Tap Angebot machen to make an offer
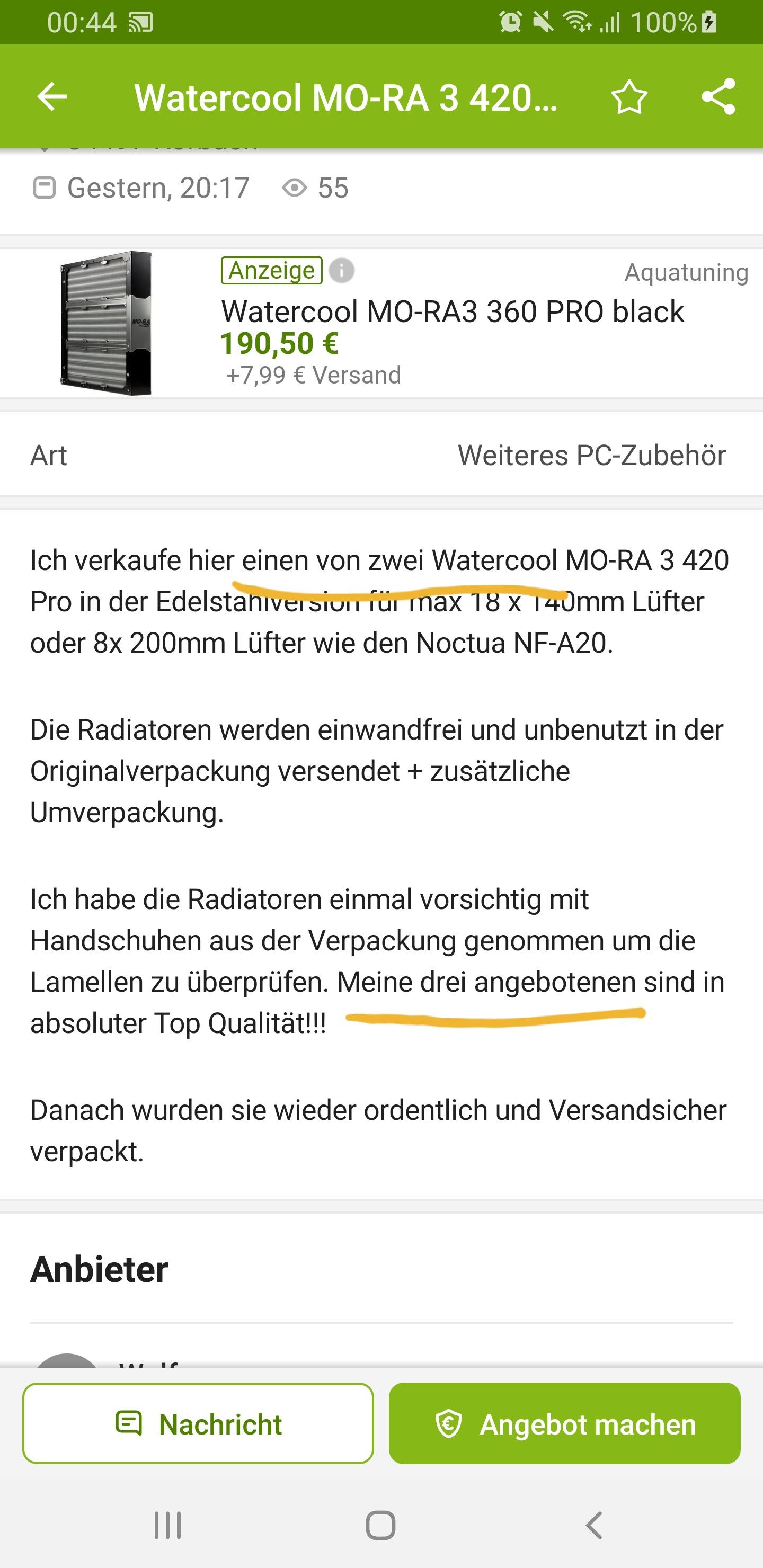The image size is (763, 1568). (564, 1424)
